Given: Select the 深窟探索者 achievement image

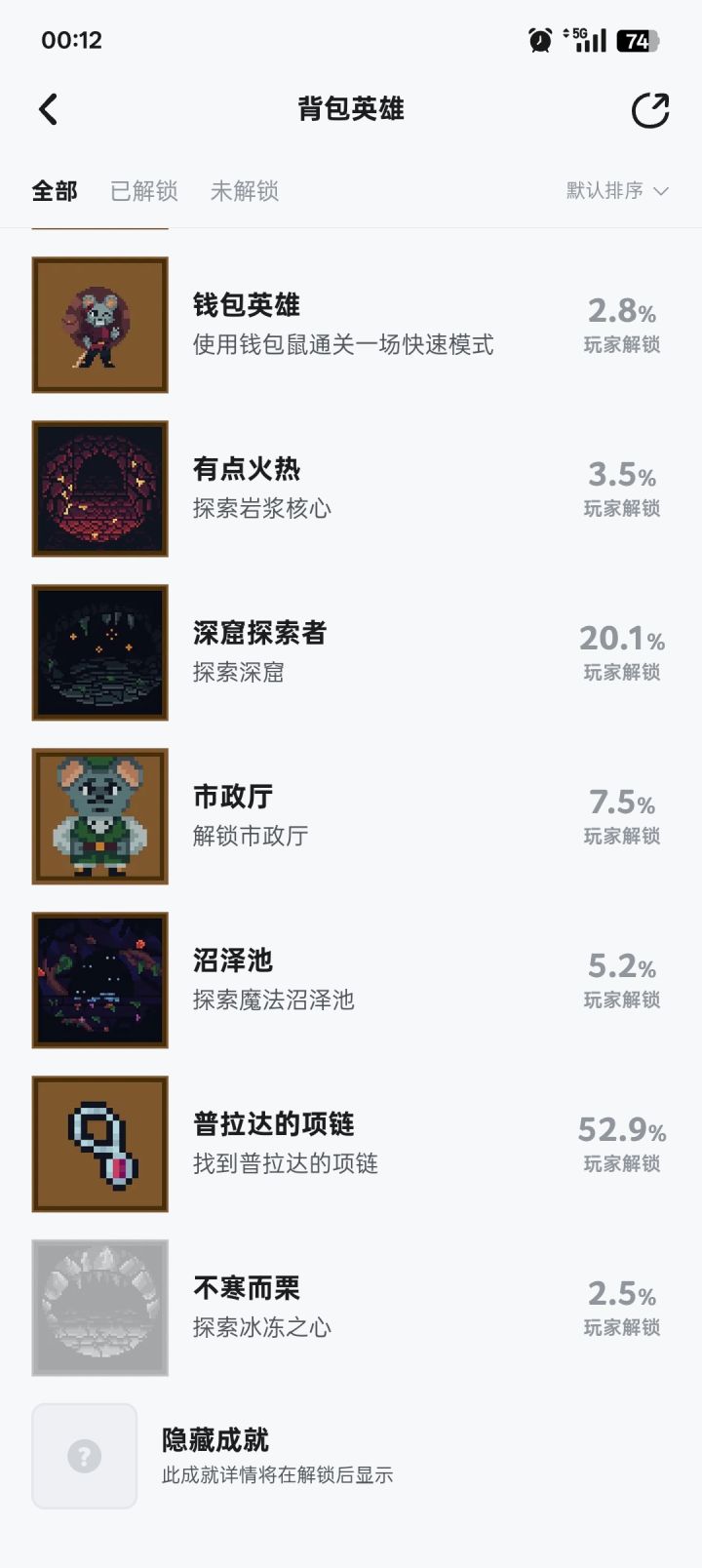Looking at the screenshot, I should pos(99,652).
